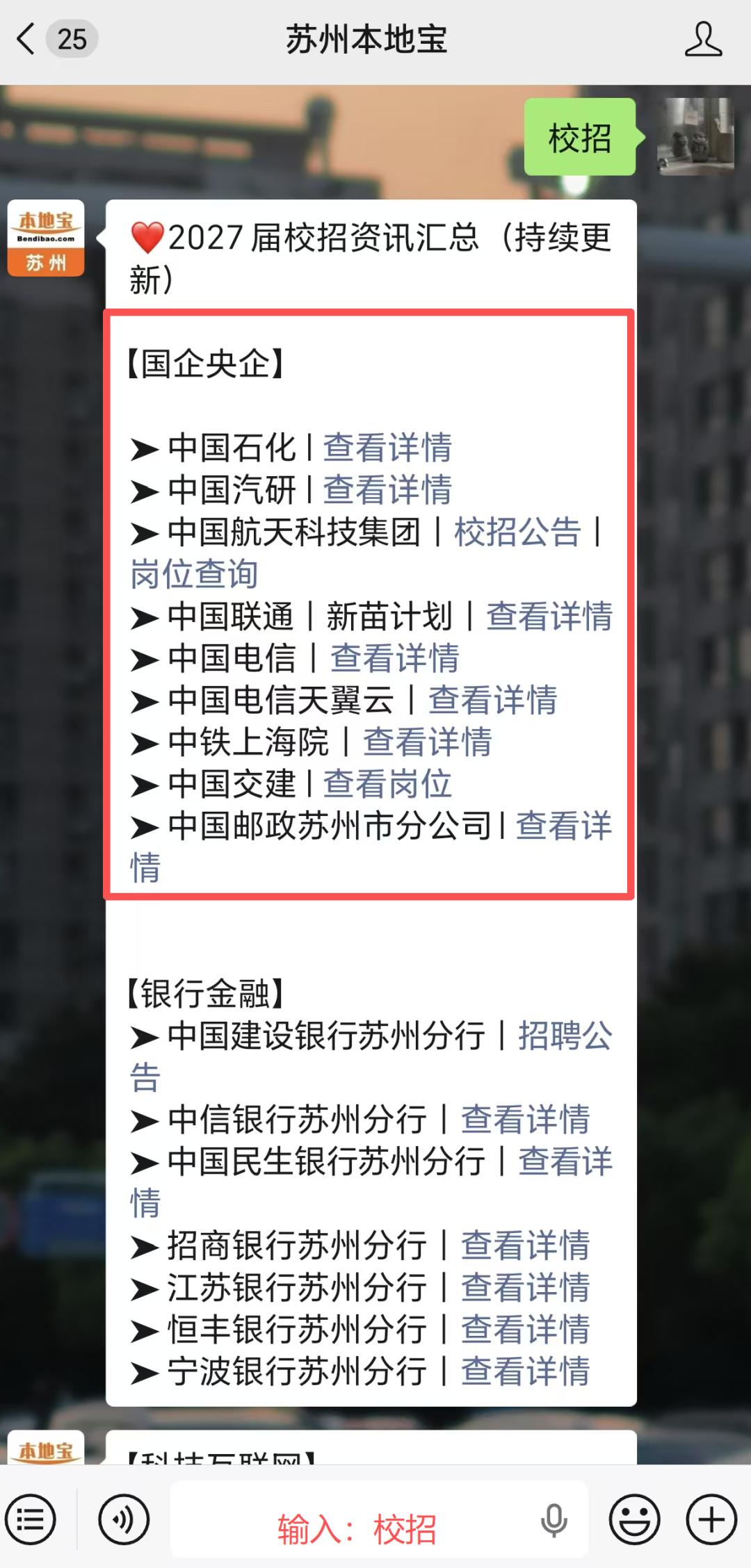751x1568 pixels.
Task: Open the 岗位查询 link
Action: 194,574
